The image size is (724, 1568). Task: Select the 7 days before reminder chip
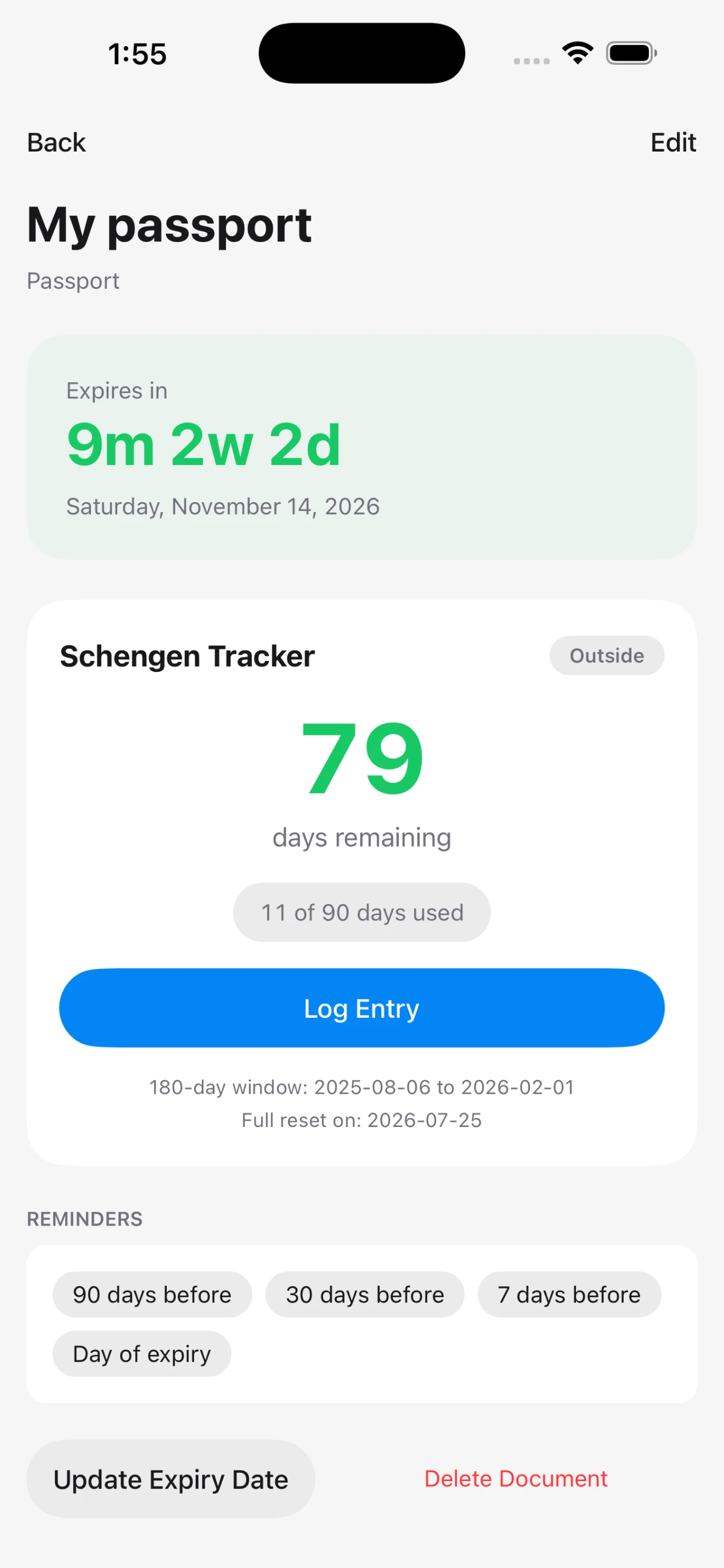569,1294
